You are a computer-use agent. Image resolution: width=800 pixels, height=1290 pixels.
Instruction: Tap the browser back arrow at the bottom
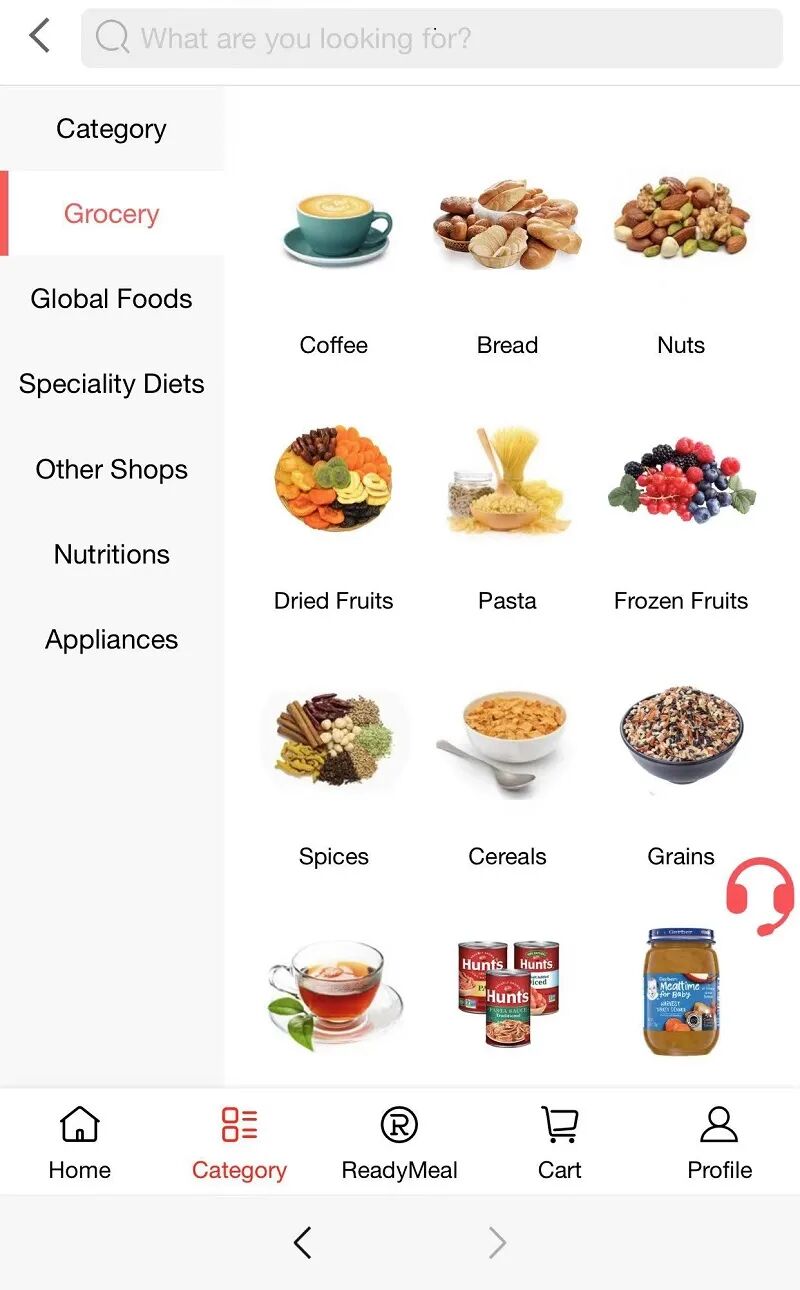302,1243
